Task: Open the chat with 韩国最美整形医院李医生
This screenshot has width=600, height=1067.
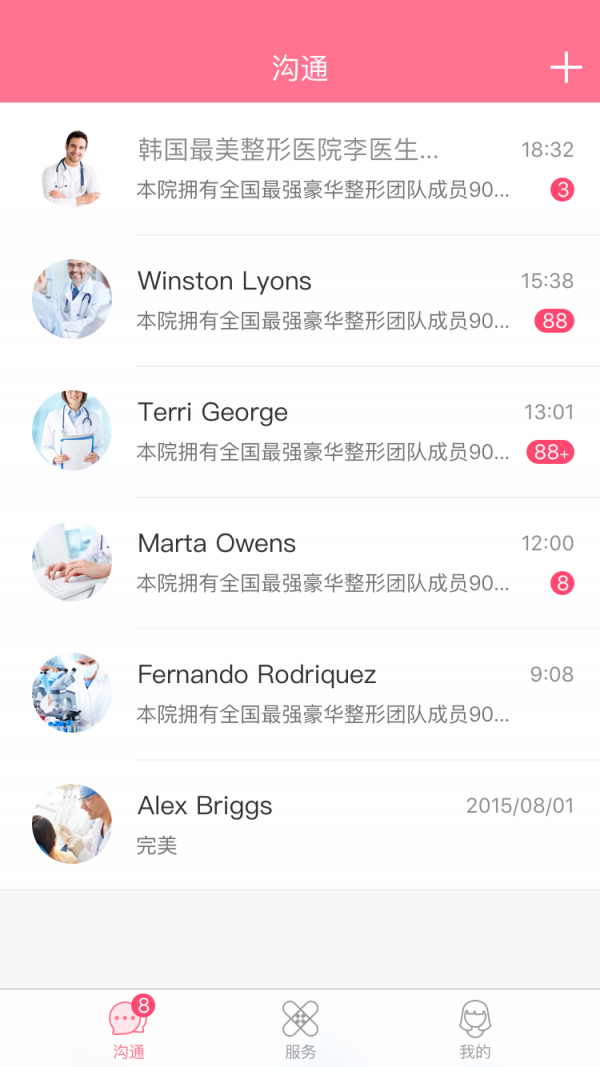Action: click(300, 169)
